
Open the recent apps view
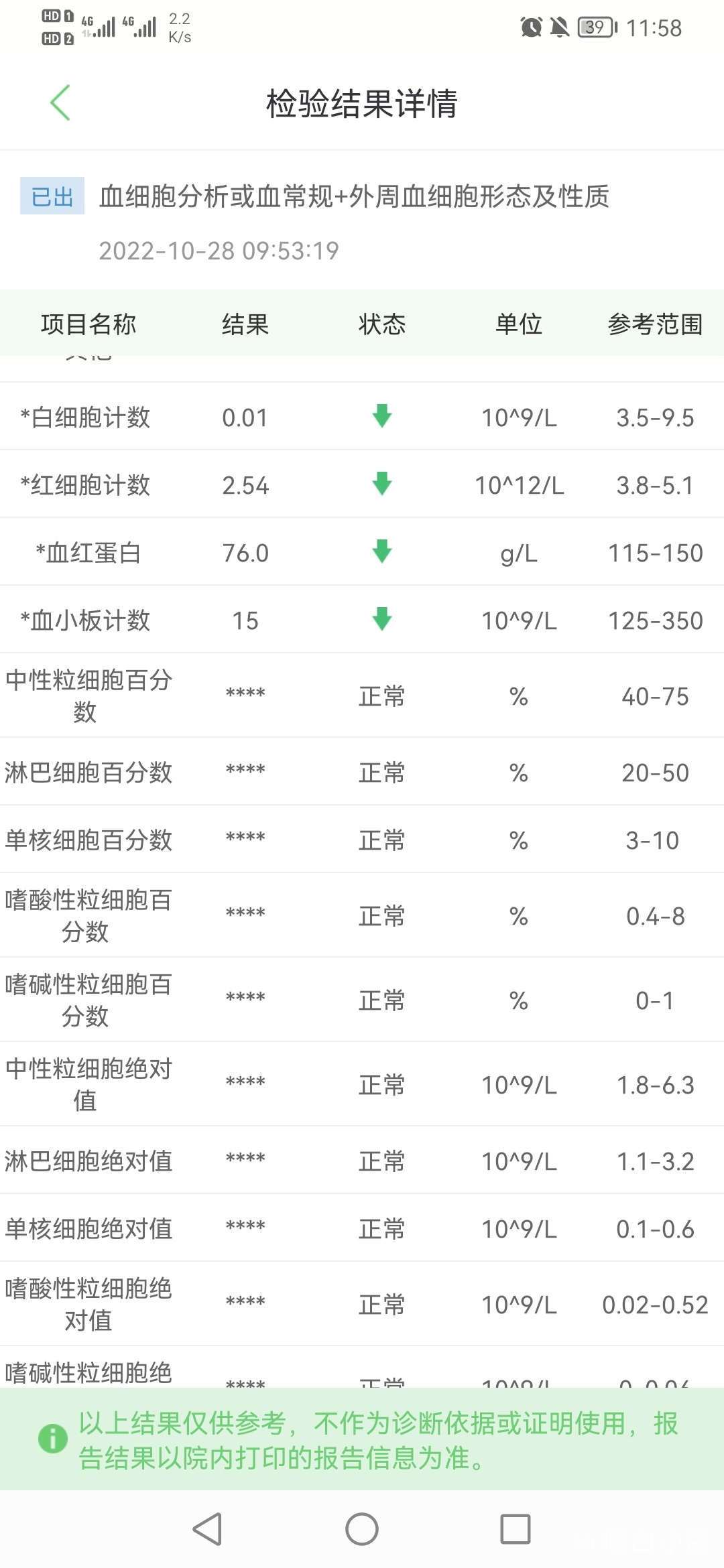(515, 1529)
